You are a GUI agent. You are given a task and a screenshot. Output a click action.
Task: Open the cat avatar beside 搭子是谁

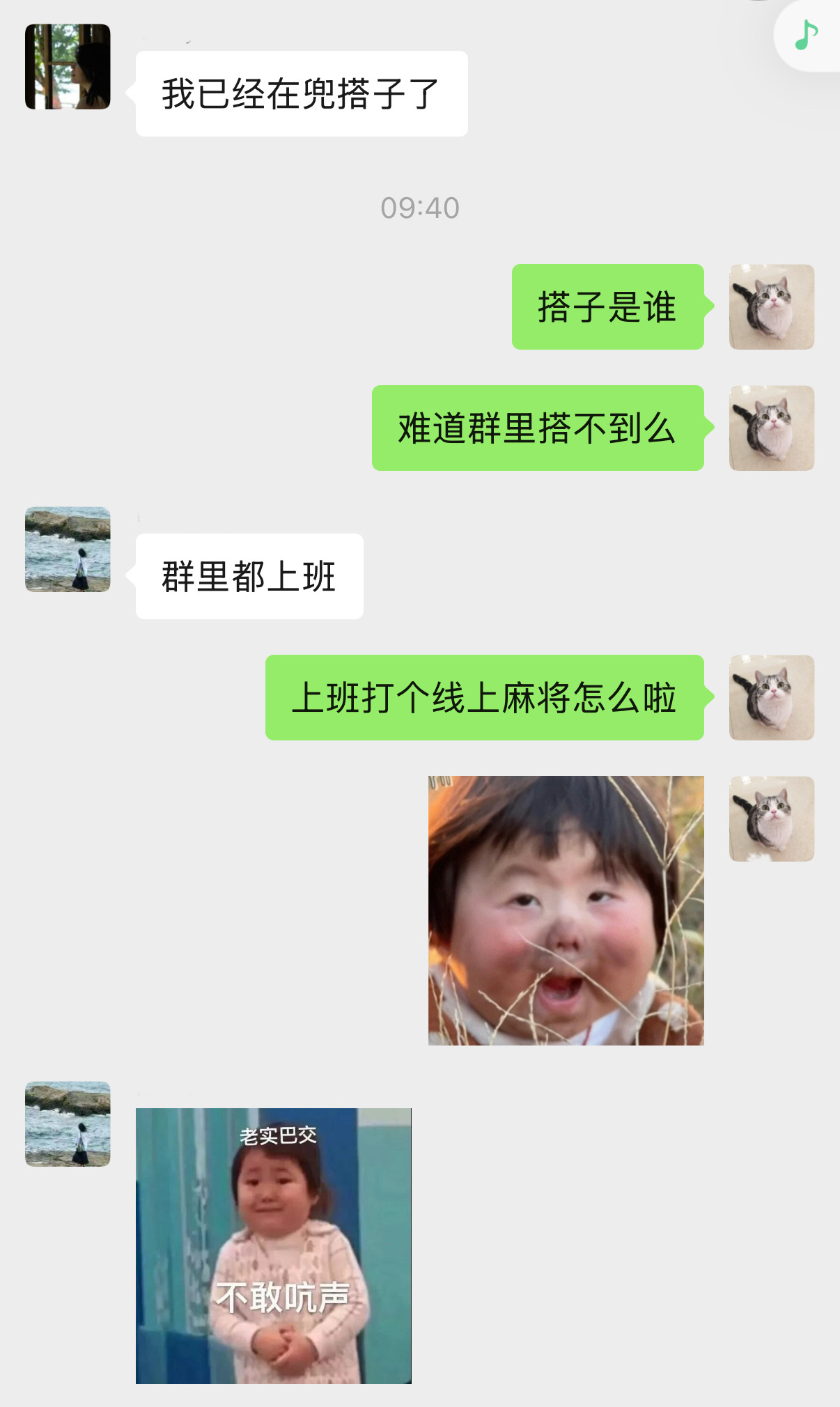(x=772, y=306)
